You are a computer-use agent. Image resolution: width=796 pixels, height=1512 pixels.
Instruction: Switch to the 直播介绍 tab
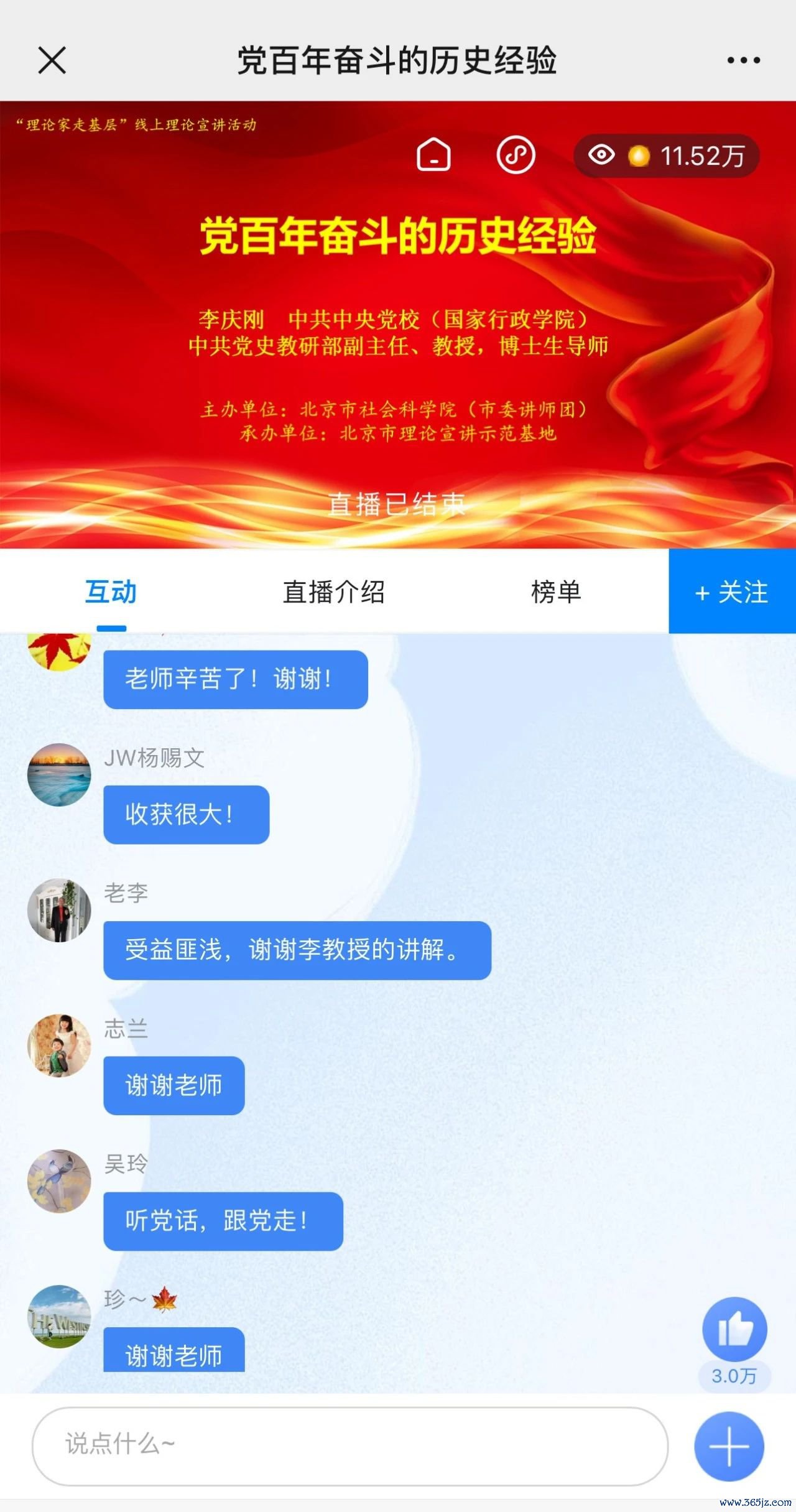pyautogui.click(x=334, y=591)
